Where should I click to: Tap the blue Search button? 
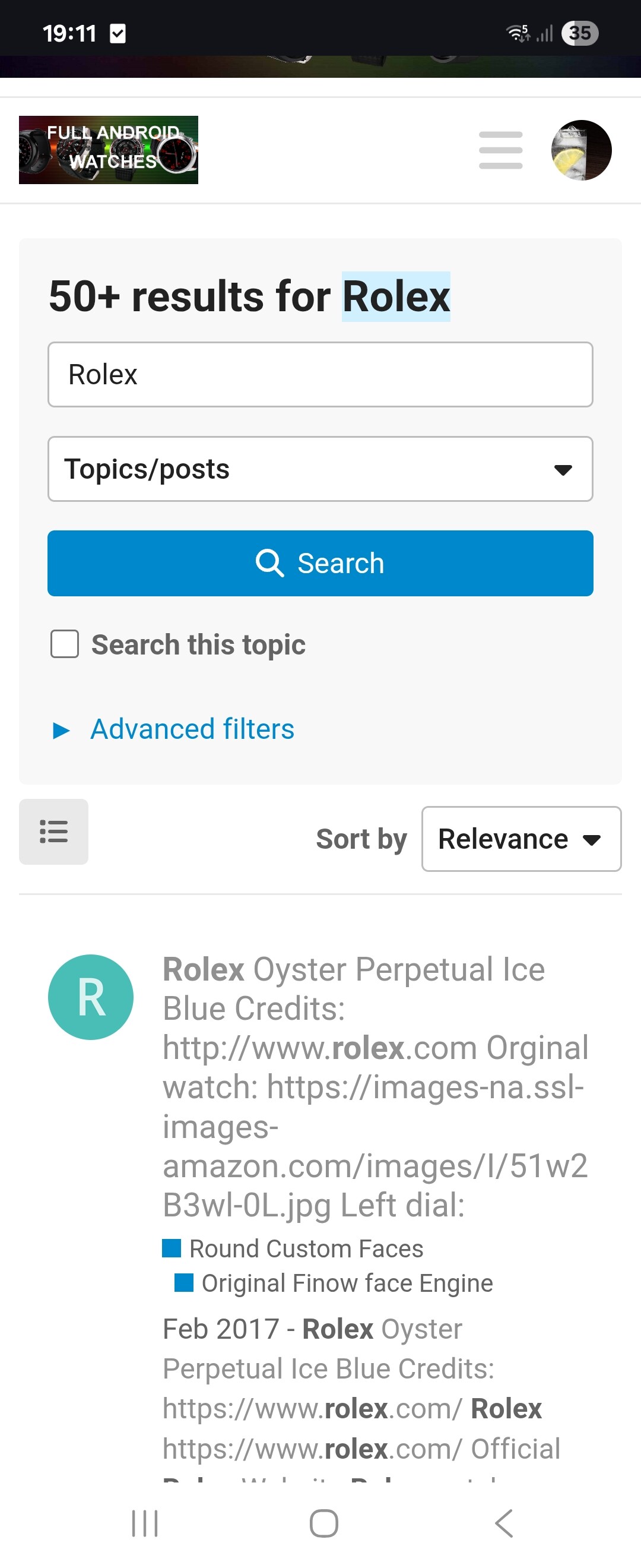tap(320, 563)
